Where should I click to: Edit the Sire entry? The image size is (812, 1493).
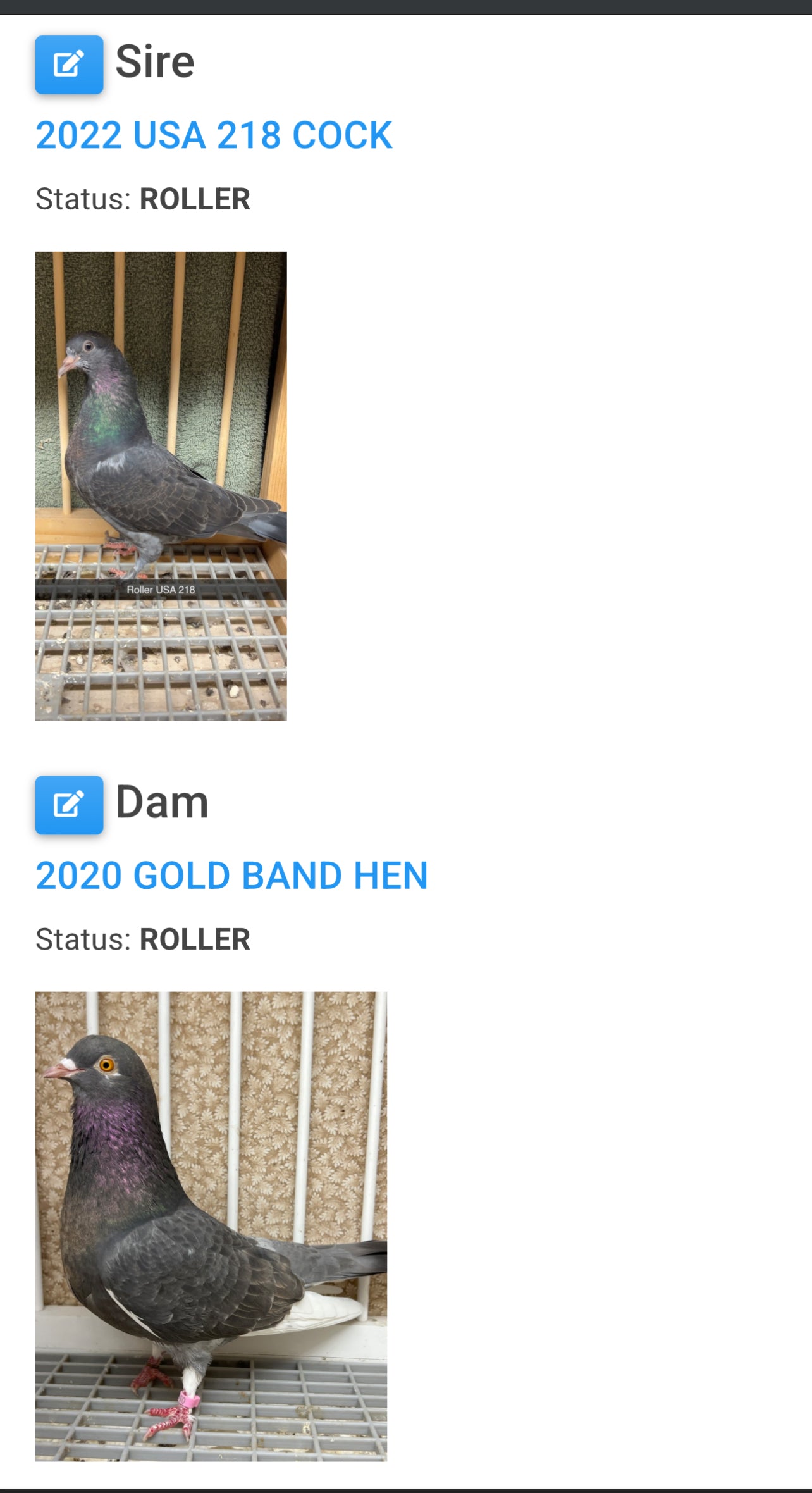click(69, 65)
